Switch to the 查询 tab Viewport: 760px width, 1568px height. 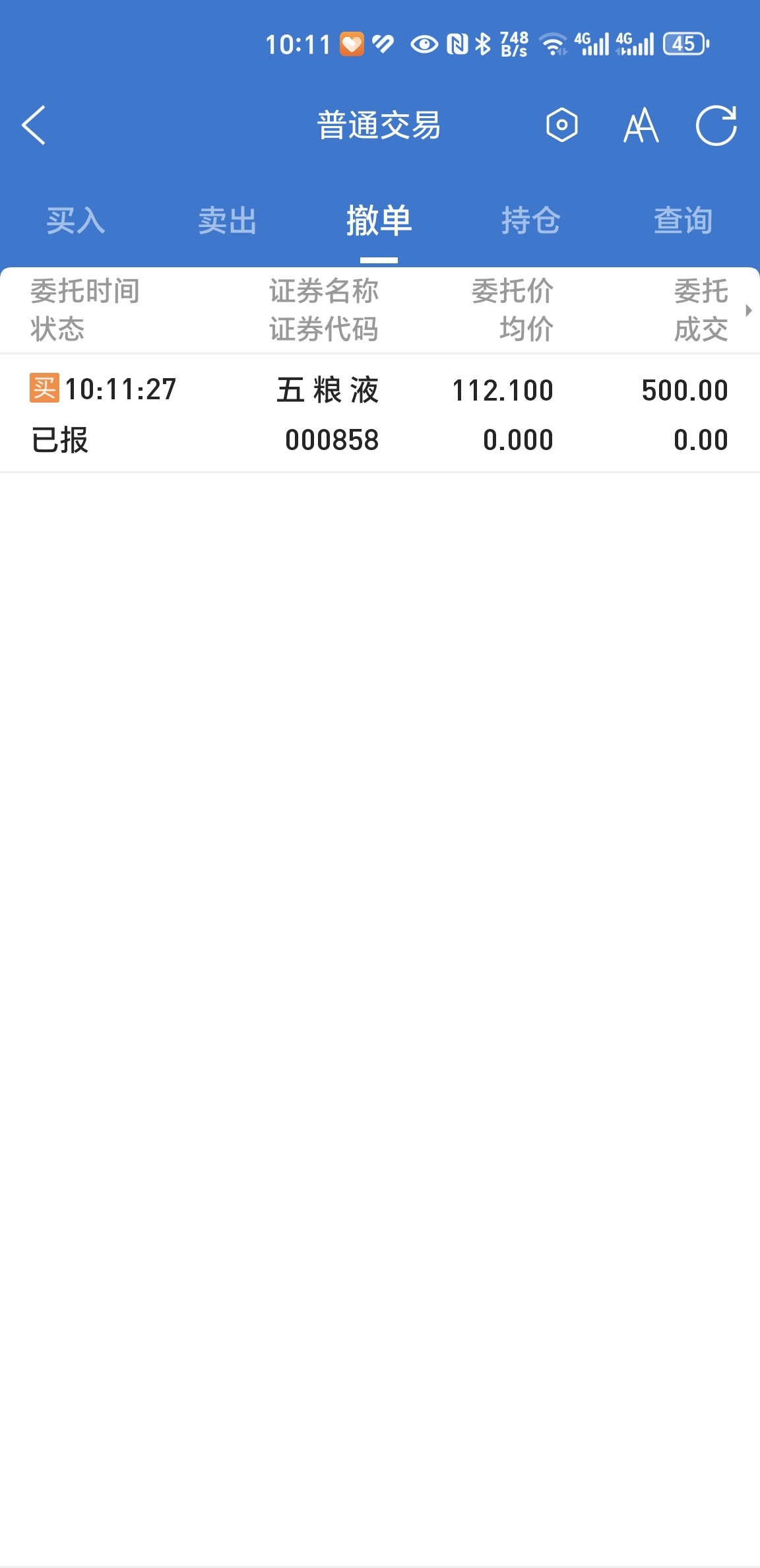(x=683, y=220)
